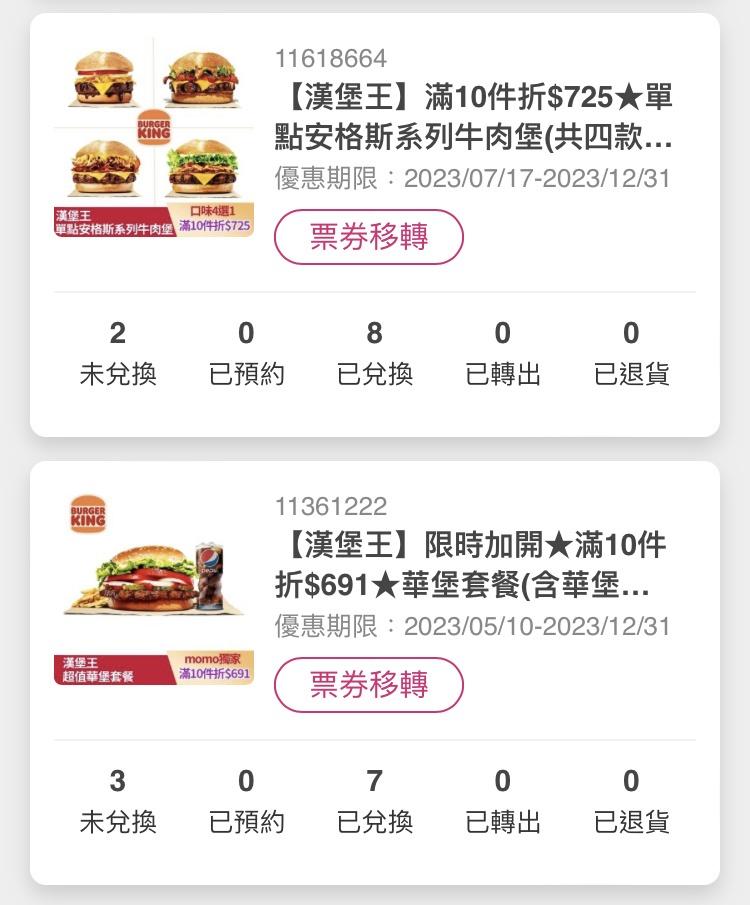Tap 票券移轉 for the 華堡套餐 voucher
The height and width of the screenshot is (905, 750).
click(369, 685)
